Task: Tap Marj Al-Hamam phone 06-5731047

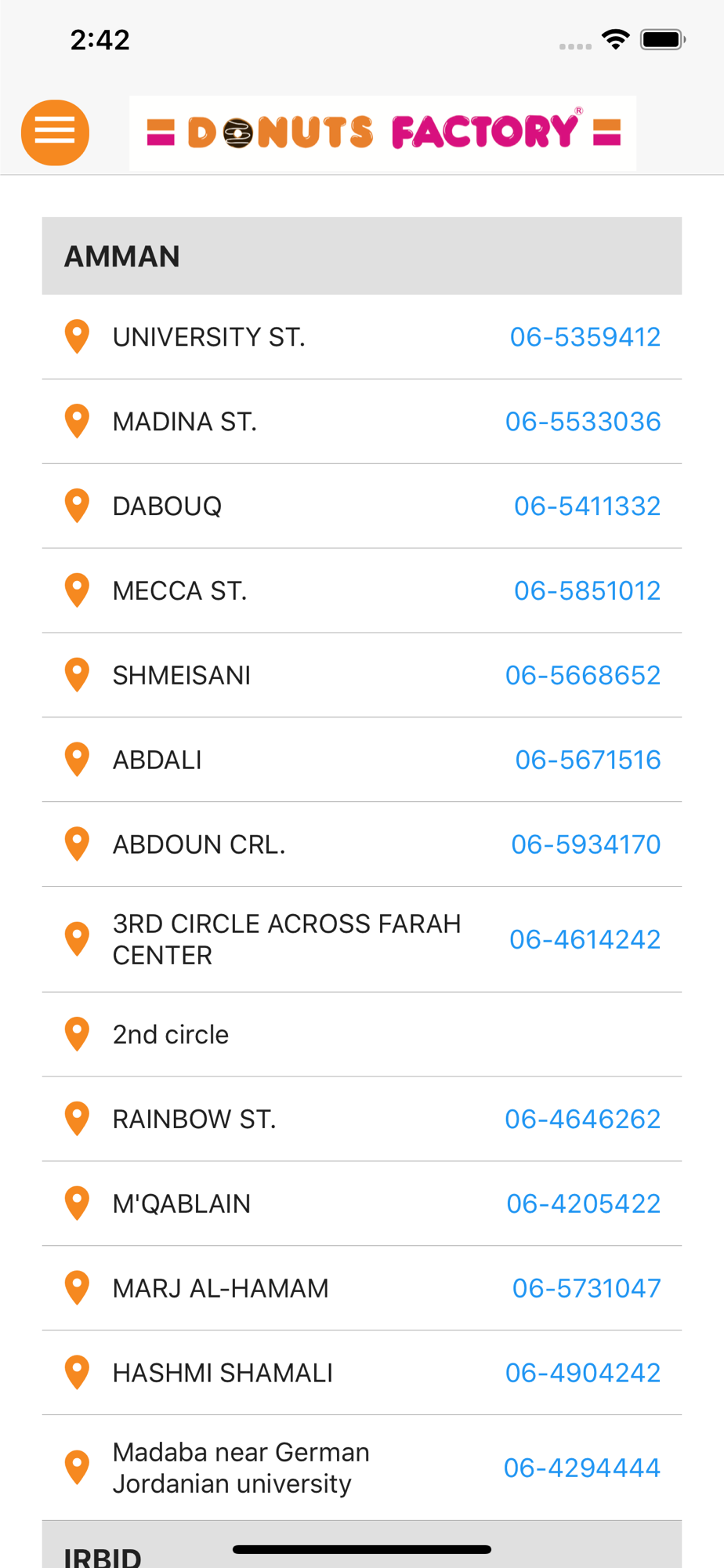Action: (587, 1289)
